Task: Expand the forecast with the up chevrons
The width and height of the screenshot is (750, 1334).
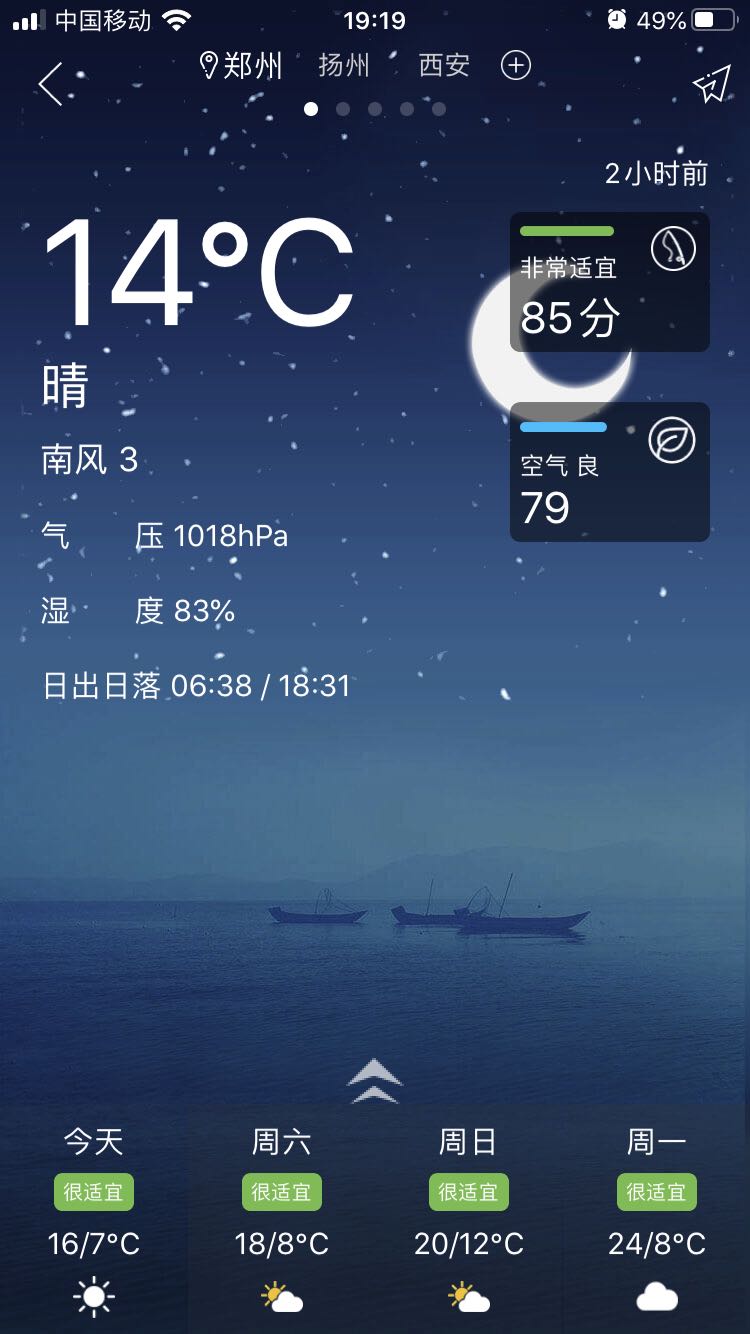Action: coord(375,1081)
